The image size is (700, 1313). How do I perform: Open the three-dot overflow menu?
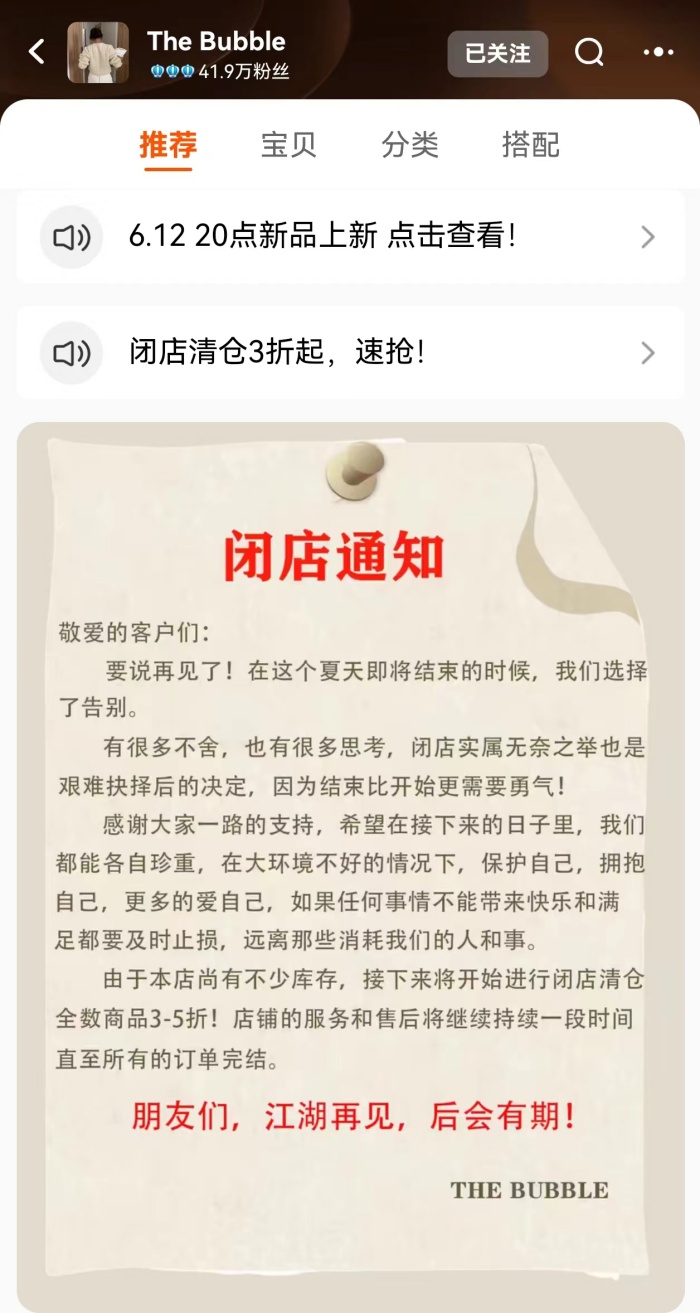tap(657, 52)
